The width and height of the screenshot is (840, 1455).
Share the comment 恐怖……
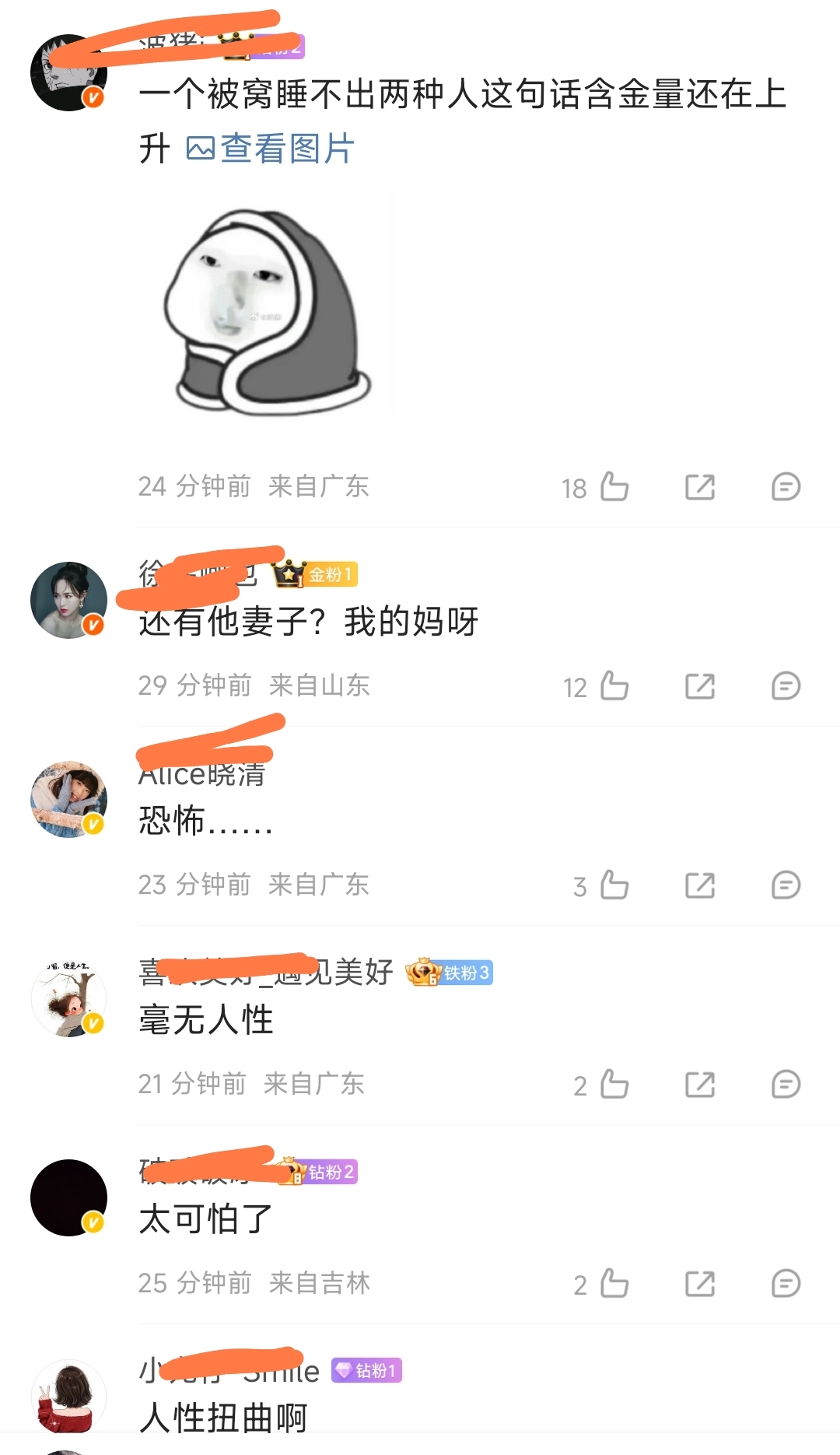(x=699, y=885)
